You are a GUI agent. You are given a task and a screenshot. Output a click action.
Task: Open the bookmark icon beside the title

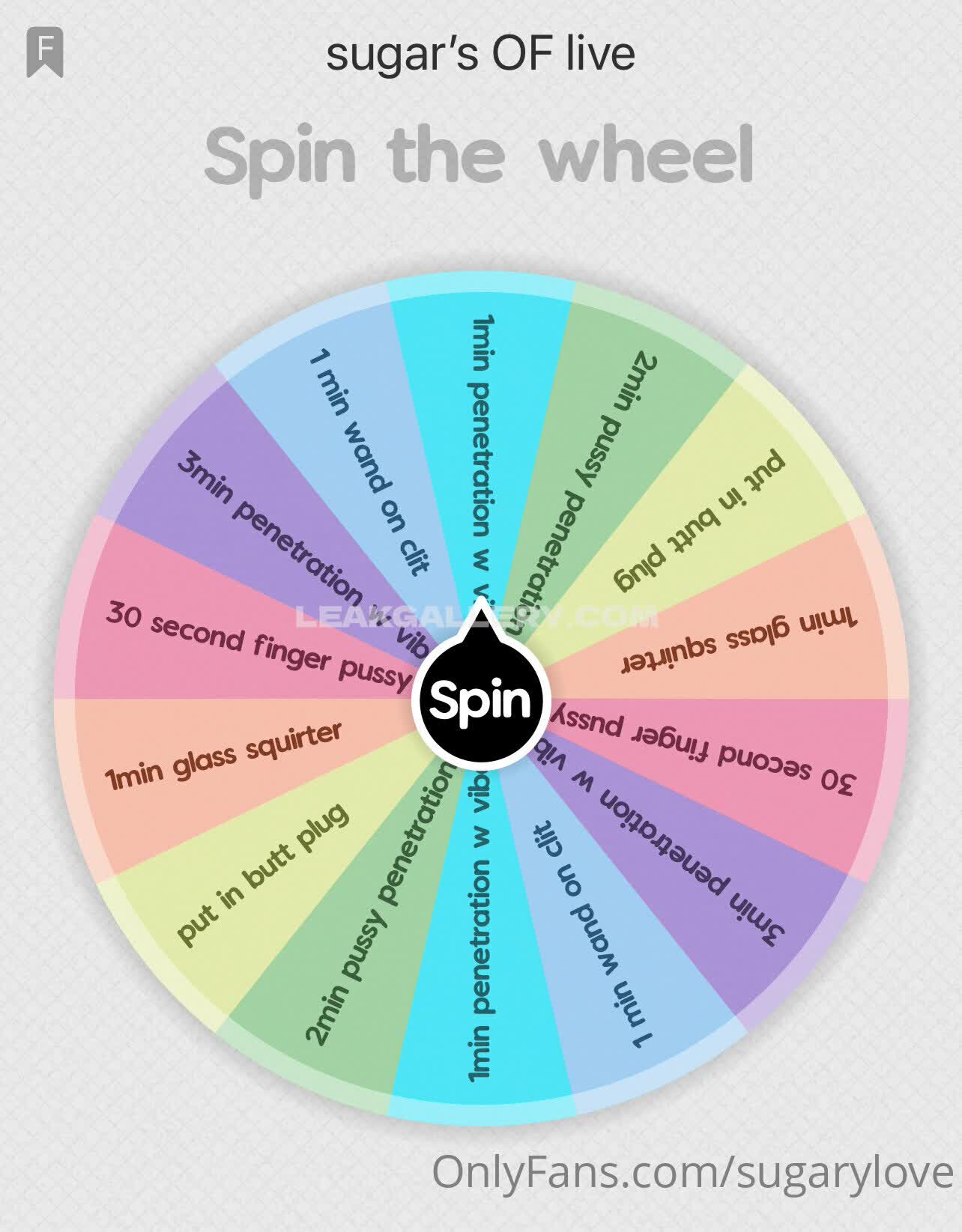click(45, 53)
